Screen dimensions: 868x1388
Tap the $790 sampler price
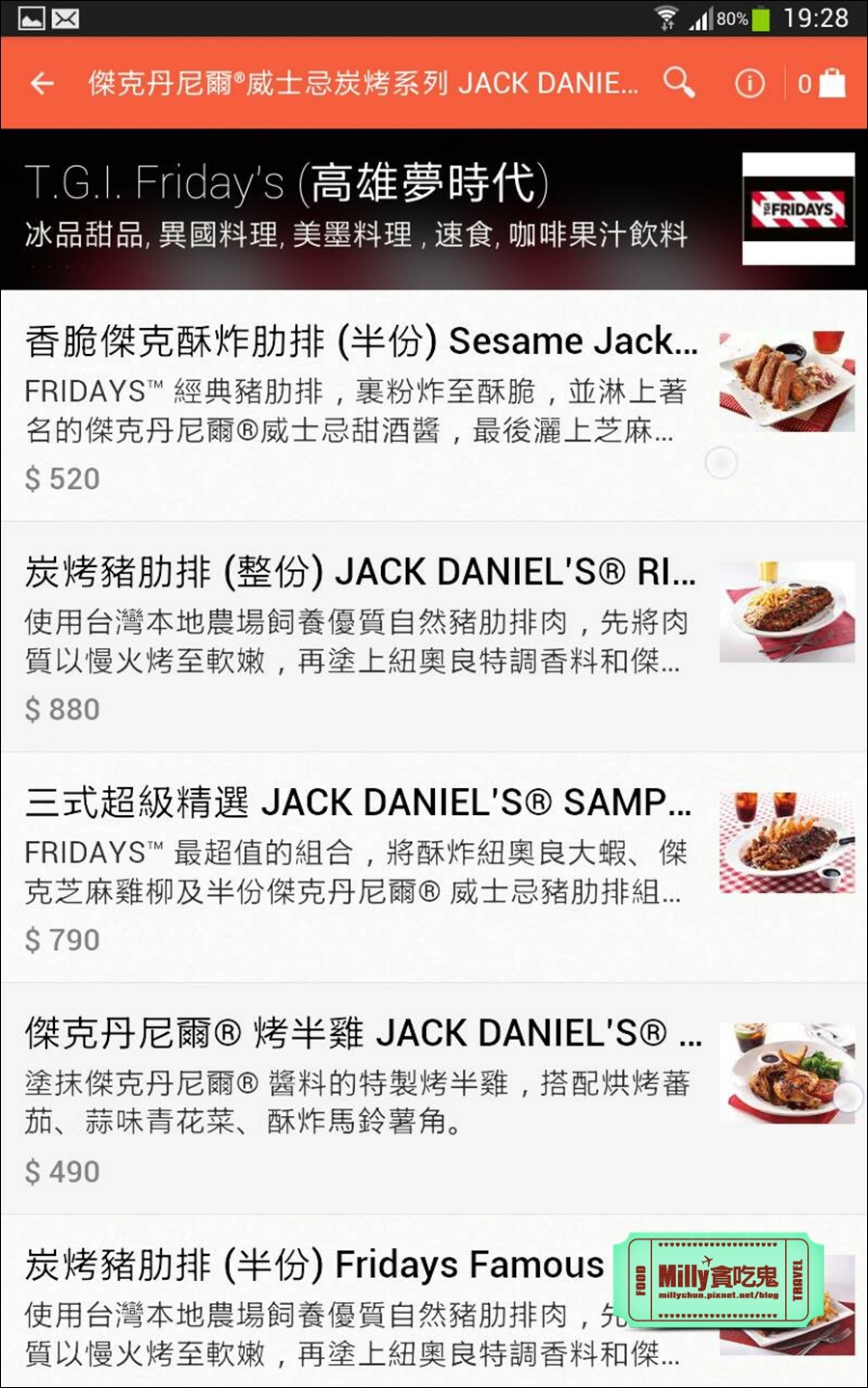click(60, 939)
